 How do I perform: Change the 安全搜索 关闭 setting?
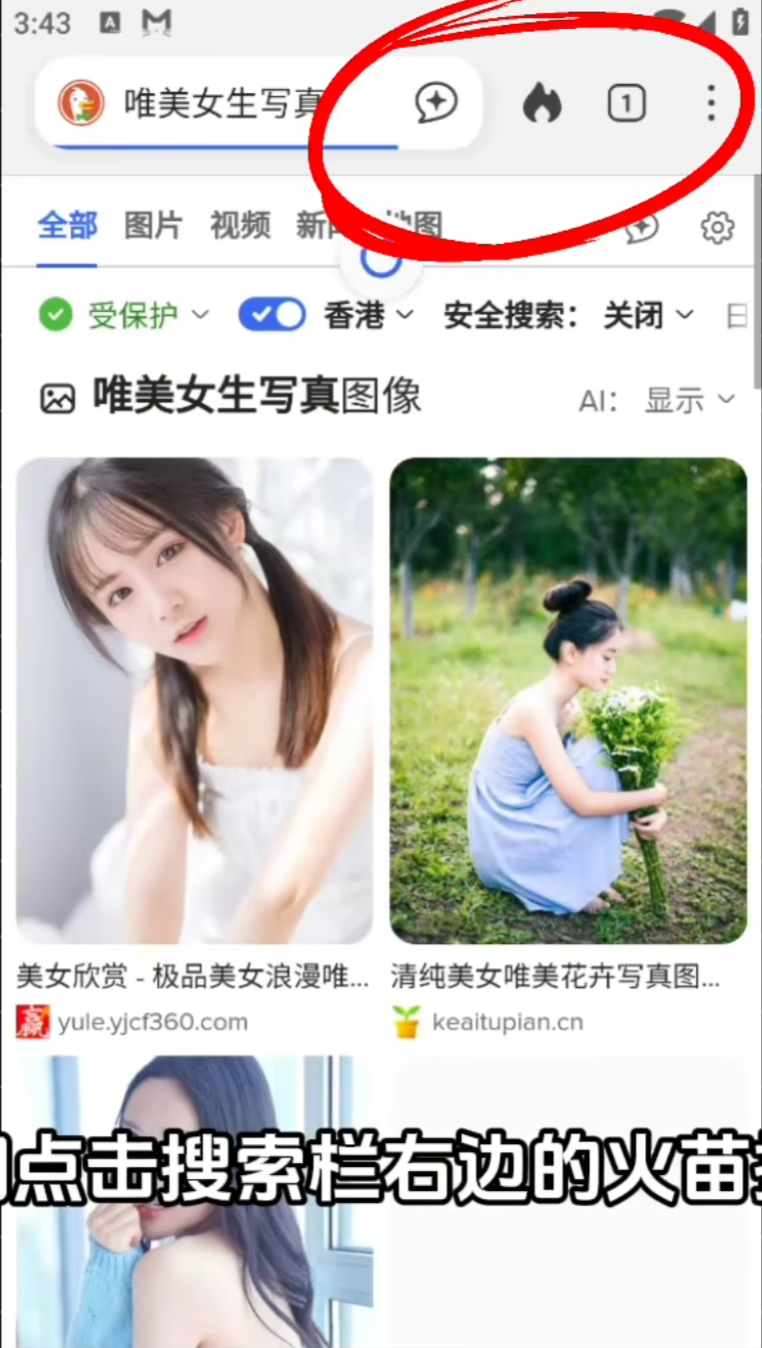[x=648, y=316]
